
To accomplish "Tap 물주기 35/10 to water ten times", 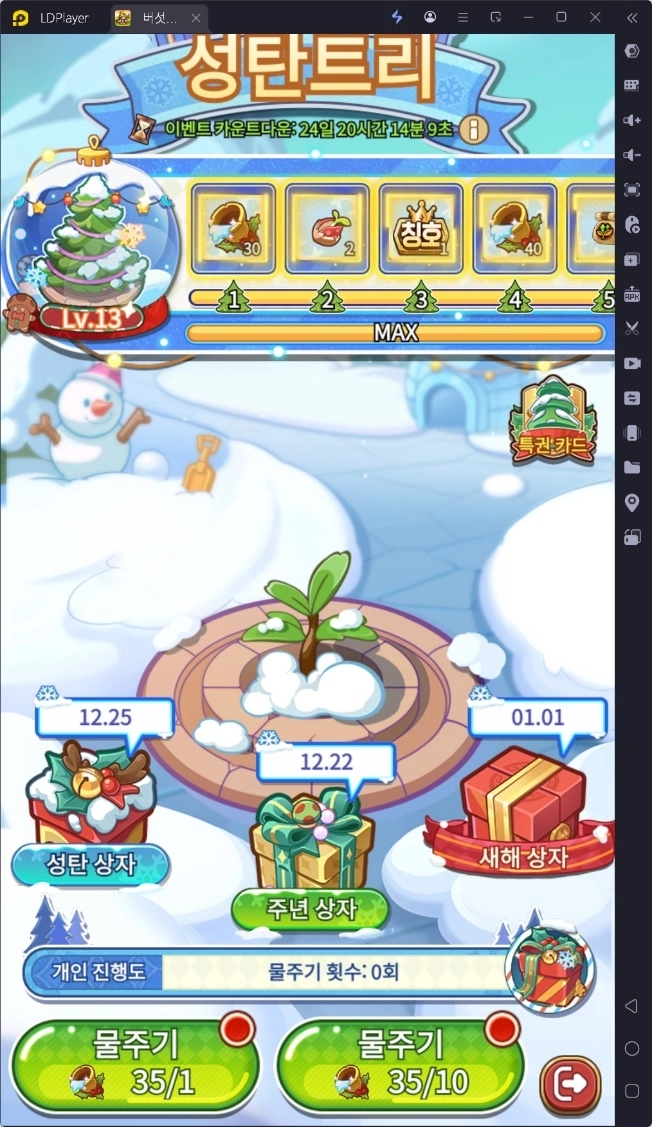I will pyautogui.click(x=399, y=1062).
